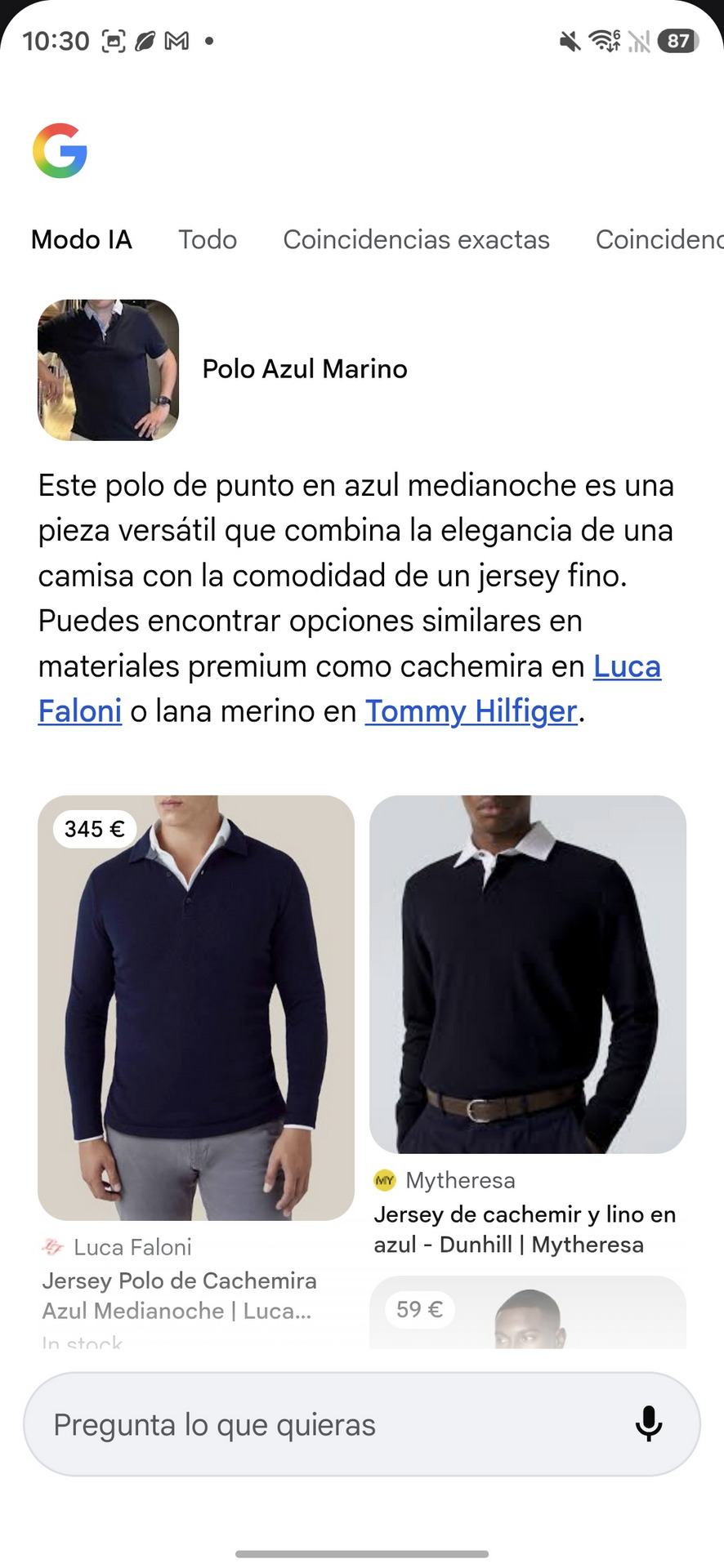The height and width of the screenshot is (1568, 724).
Task: Tap the Google logo to go home
Action: click(x=60, y=150)
